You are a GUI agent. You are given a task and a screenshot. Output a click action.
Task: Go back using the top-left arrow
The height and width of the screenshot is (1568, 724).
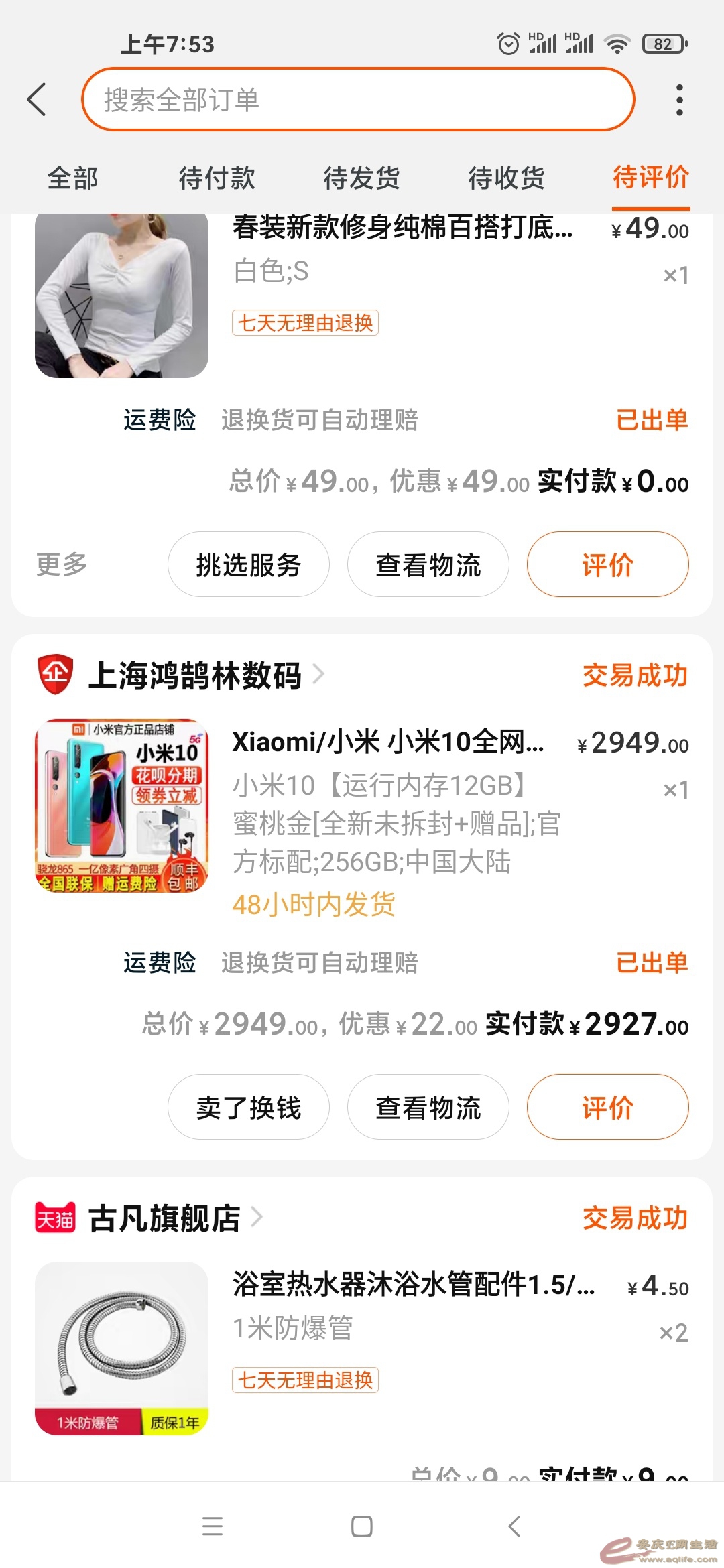[37, 100]
